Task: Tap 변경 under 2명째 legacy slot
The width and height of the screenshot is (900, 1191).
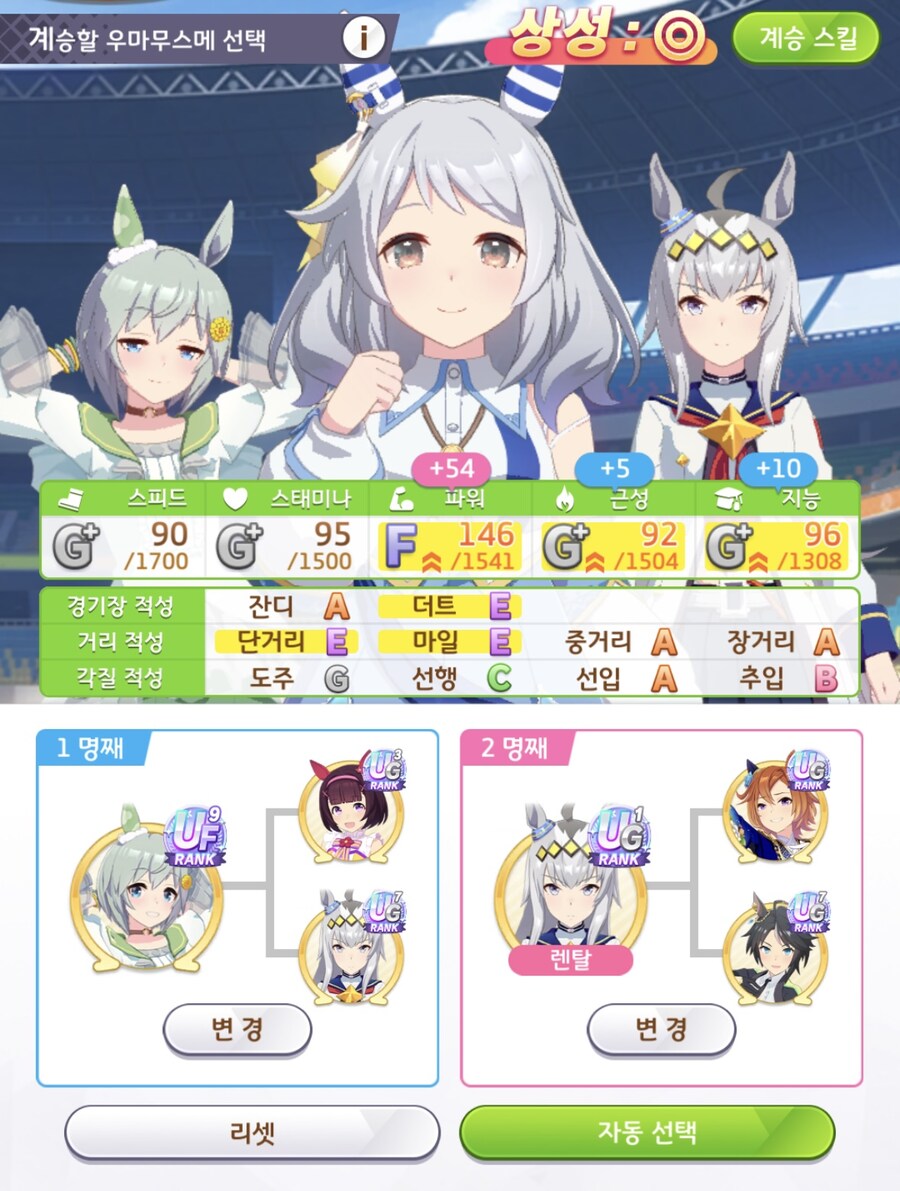Action: 661,1029
